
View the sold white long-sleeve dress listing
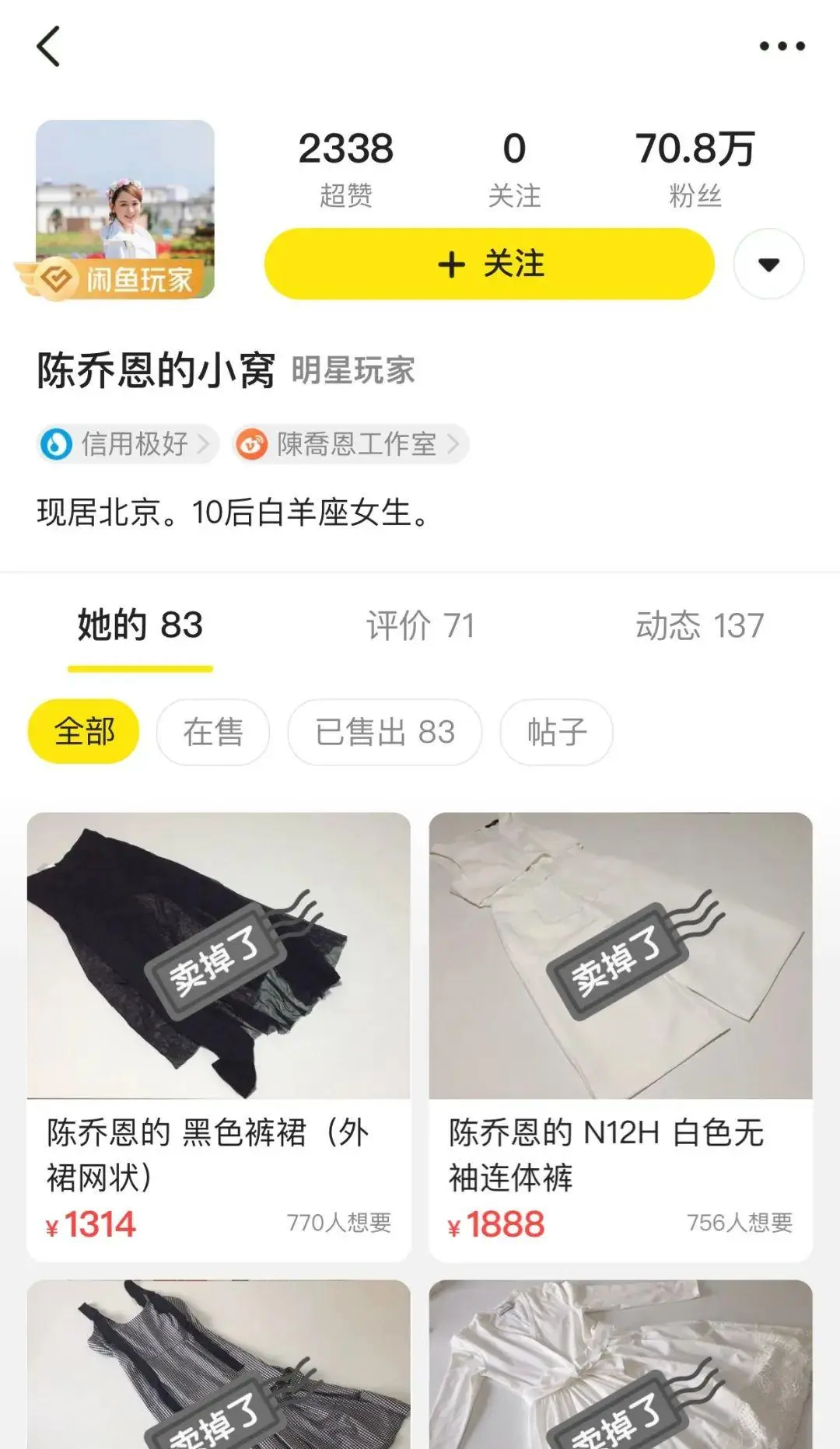tap(621, 1369)
